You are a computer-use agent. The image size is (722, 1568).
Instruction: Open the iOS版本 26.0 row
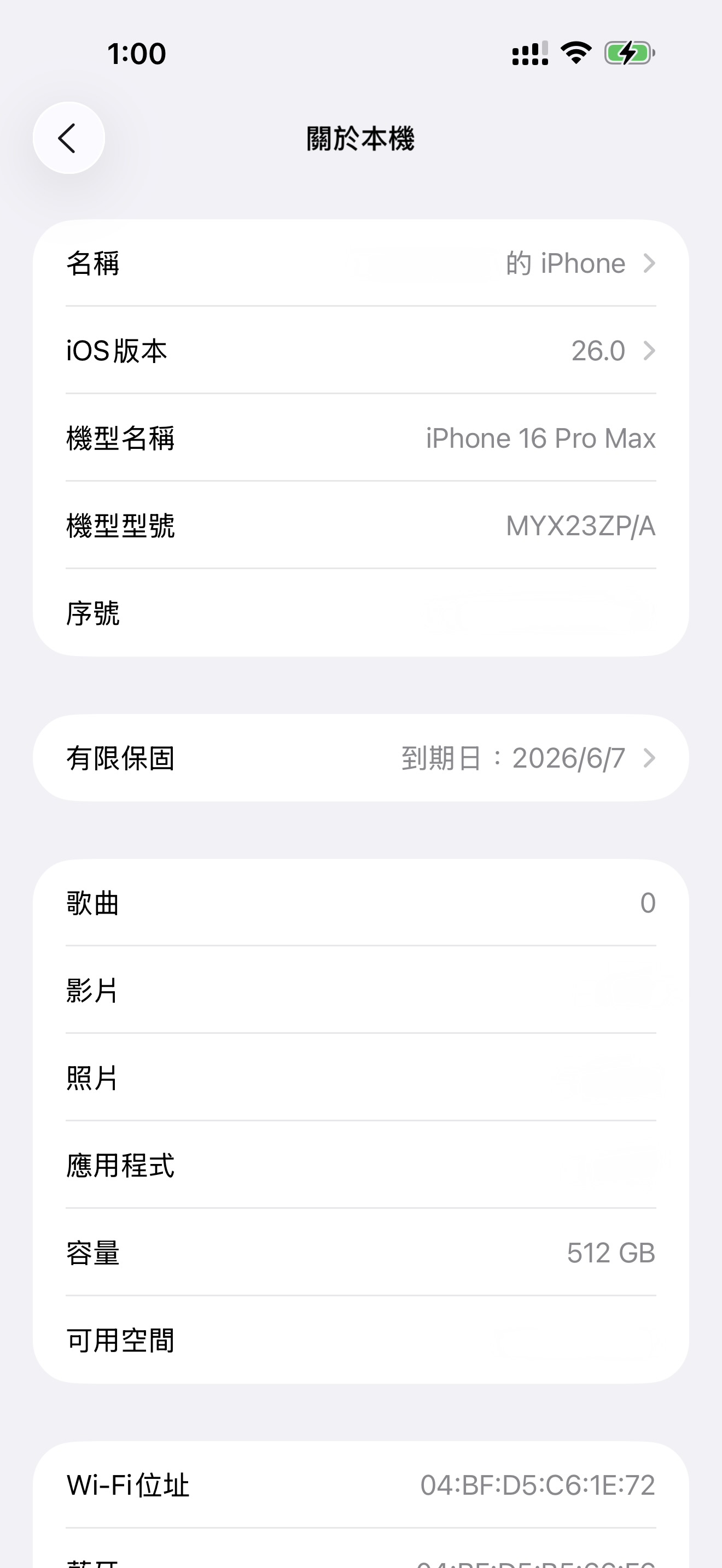coord(360,350)
